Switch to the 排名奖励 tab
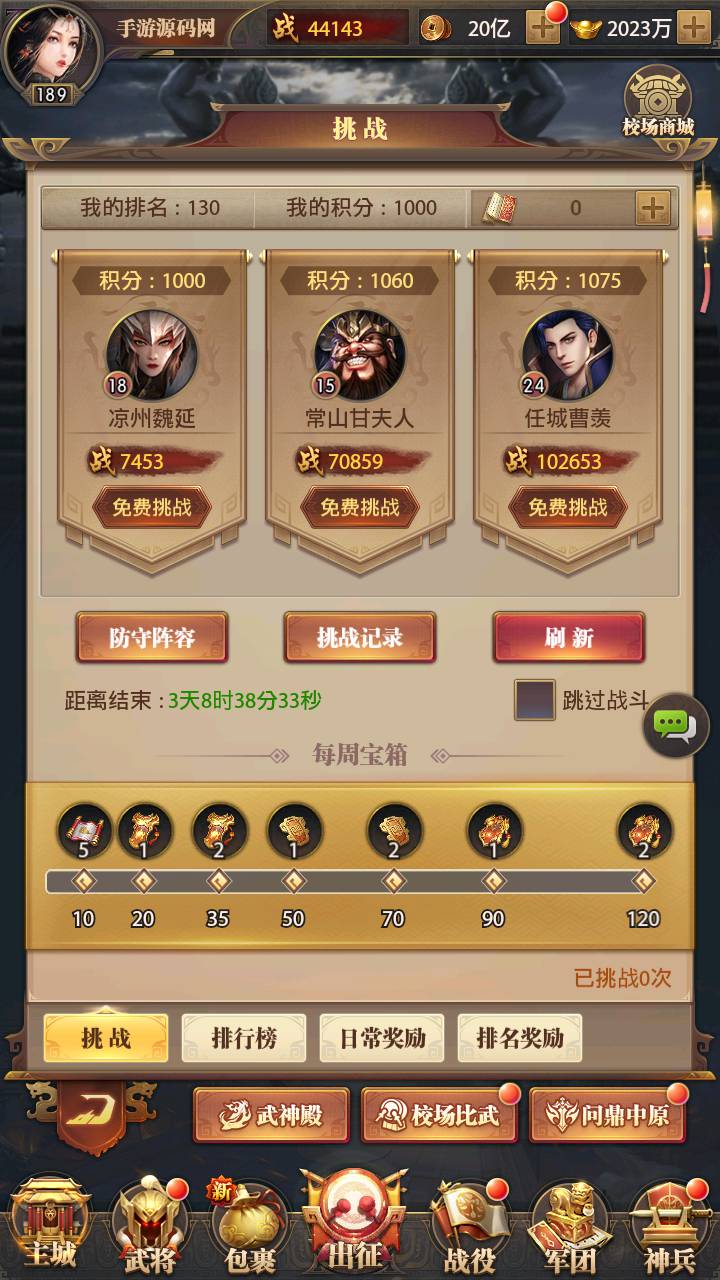Viewport: 720px width, 1280px height. point(520,1038)
